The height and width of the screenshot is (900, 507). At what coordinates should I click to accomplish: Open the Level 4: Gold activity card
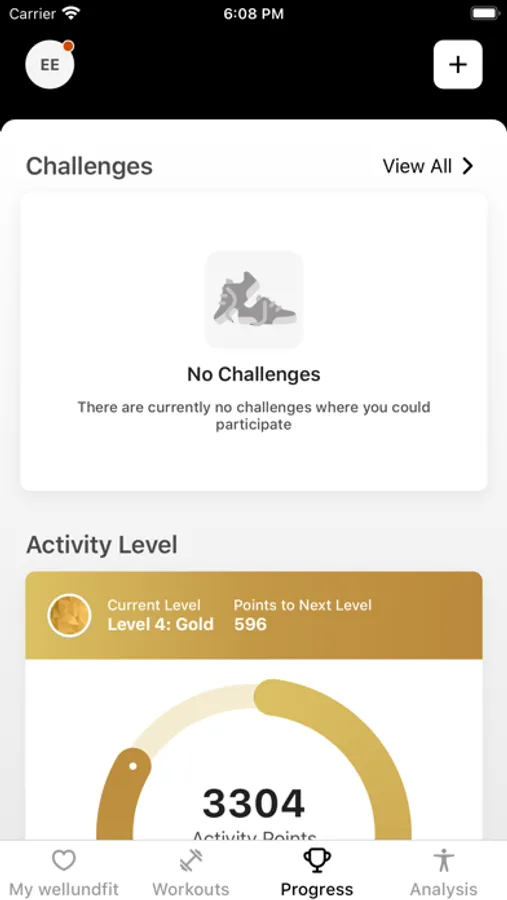pyautogui.click(x=254, y=615)
